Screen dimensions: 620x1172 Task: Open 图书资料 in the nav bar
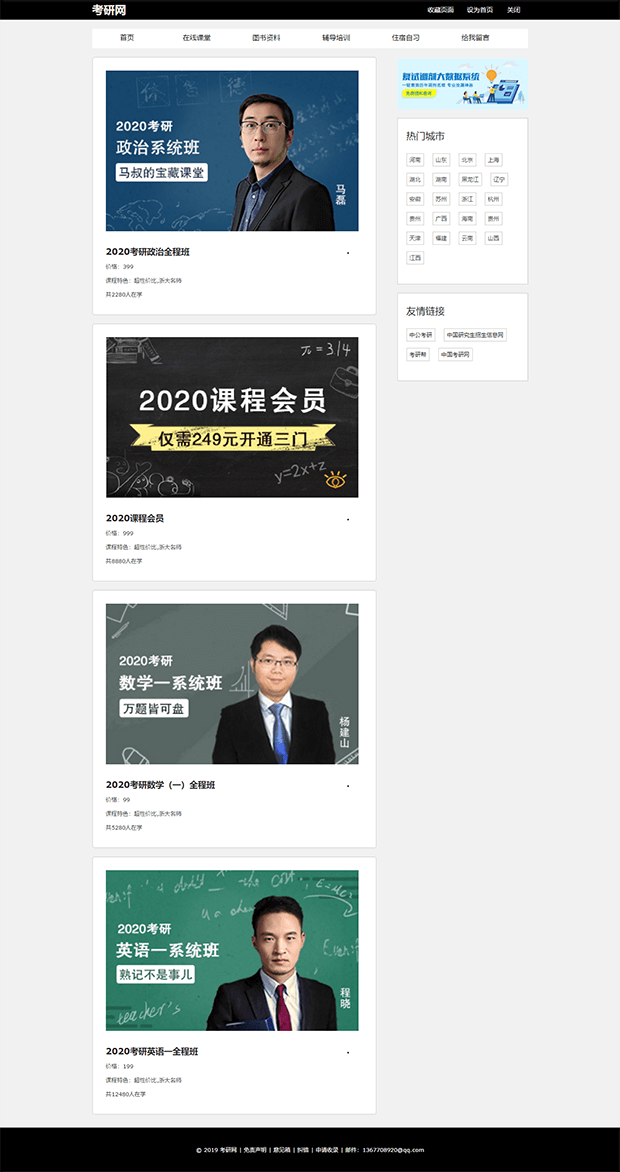point(266,38)
